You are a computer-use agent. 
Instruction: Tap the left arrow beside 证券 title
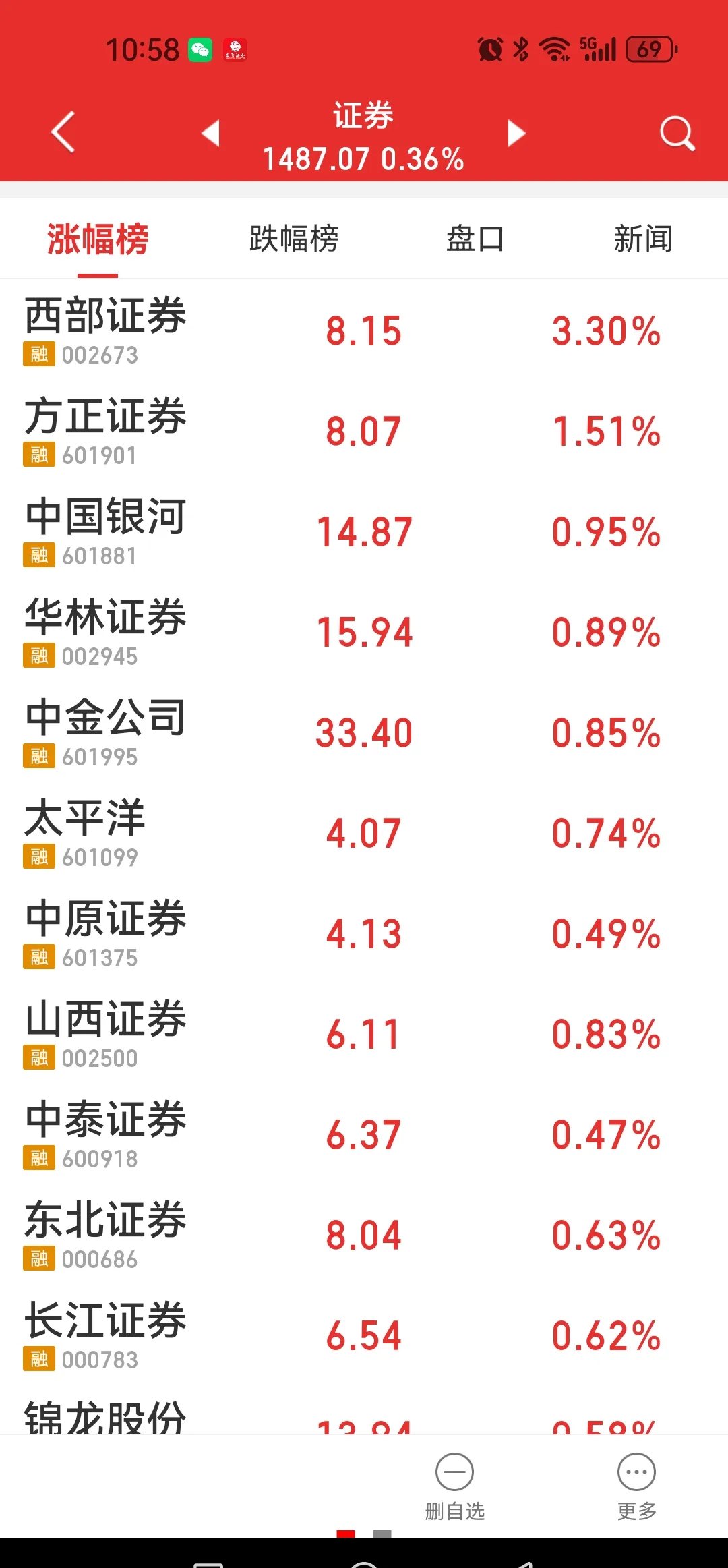tap(211, 134)
